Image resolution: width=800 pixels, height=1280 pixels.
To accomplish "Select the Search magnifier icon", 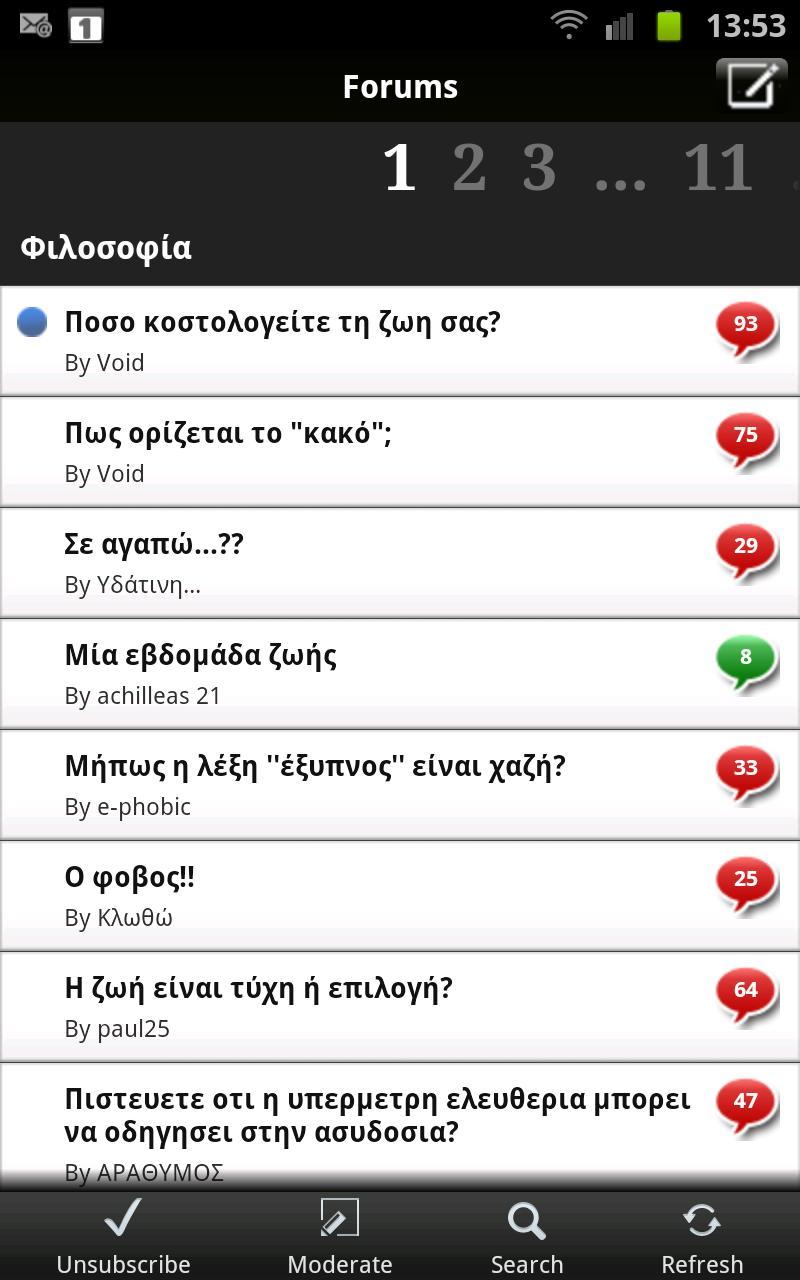I will [526, 1221].
